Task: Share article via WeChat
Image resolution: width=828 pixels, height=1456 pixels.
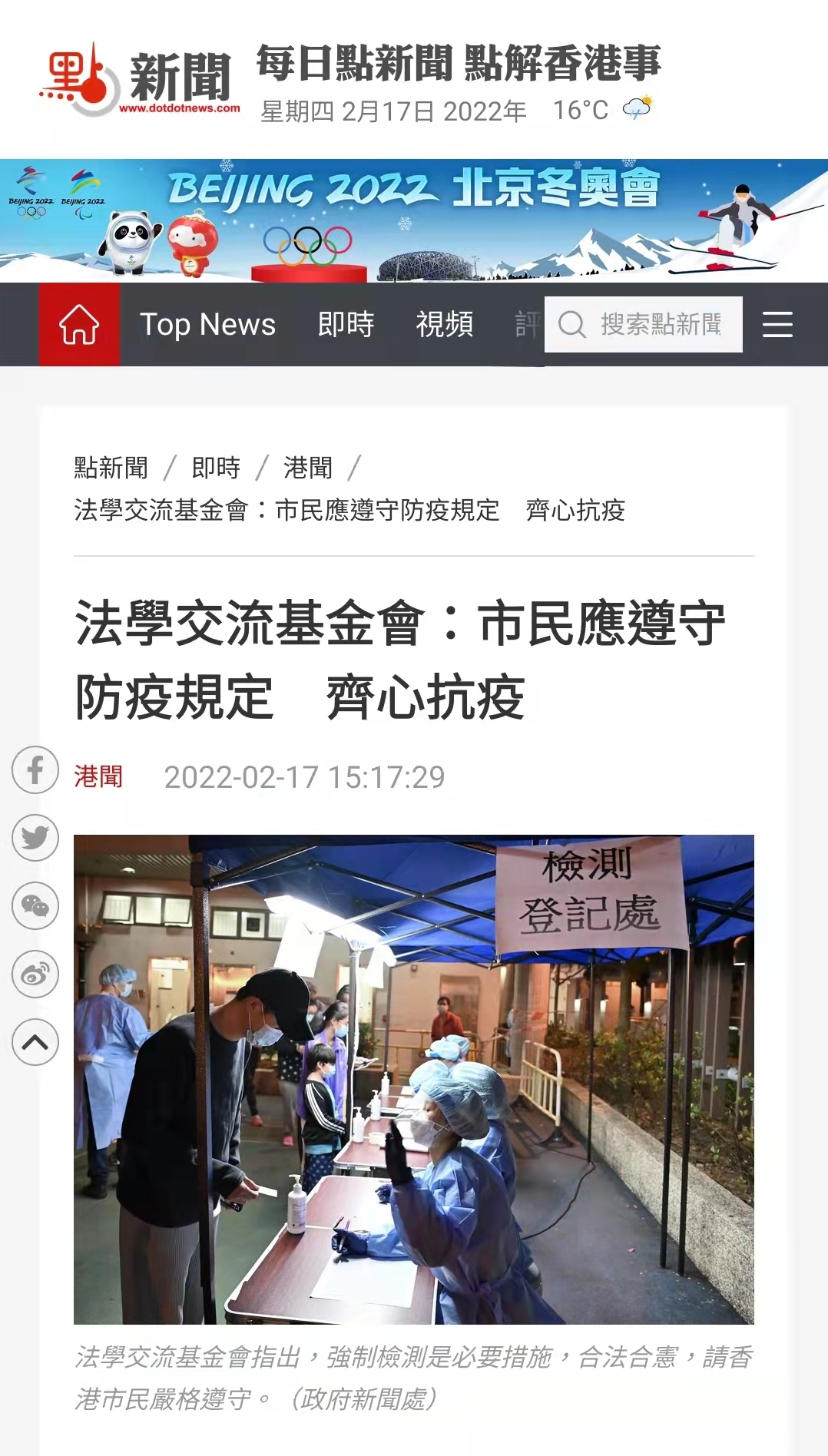Action: [35, 906]
